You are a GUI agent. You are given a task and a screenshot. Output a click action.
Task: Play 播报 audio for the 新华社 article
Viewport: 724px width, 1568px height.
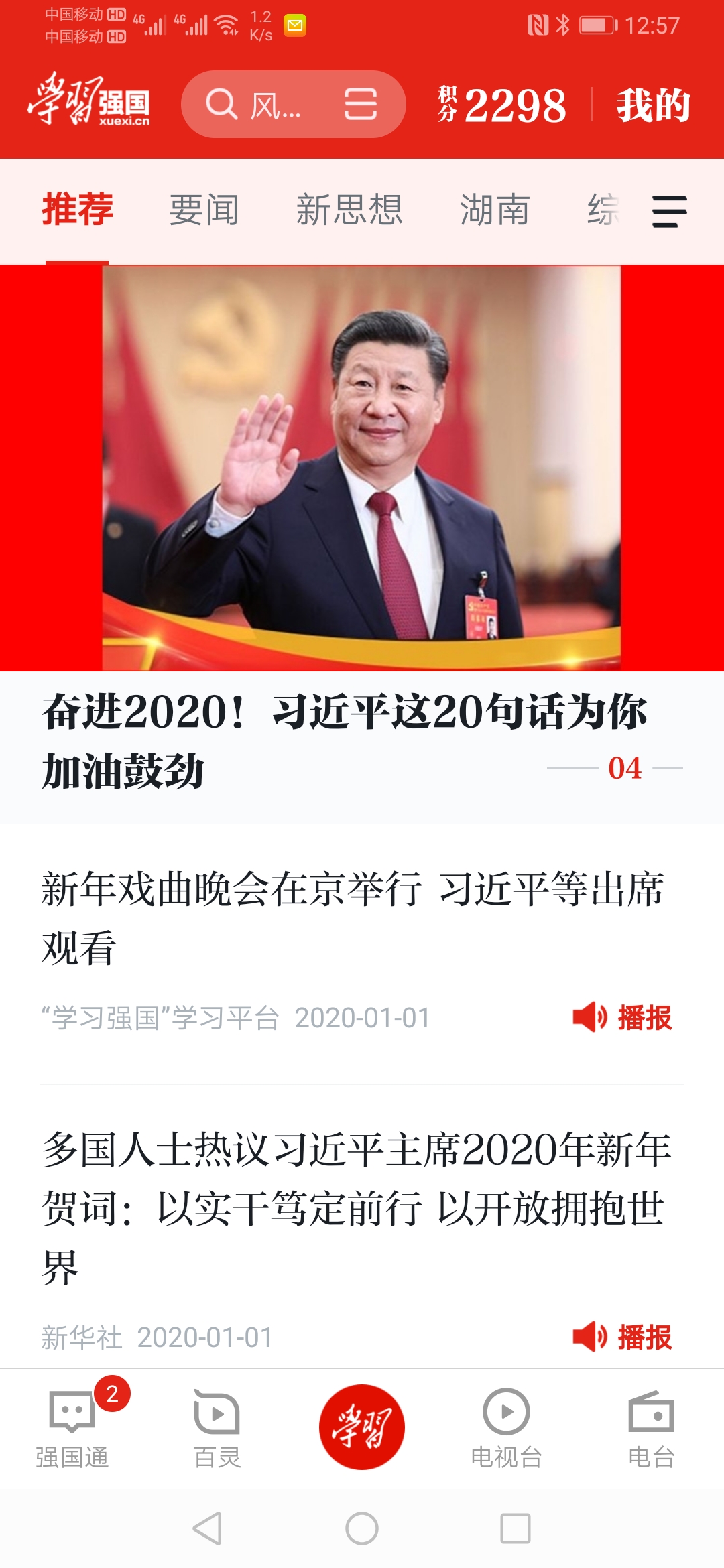623,1337
